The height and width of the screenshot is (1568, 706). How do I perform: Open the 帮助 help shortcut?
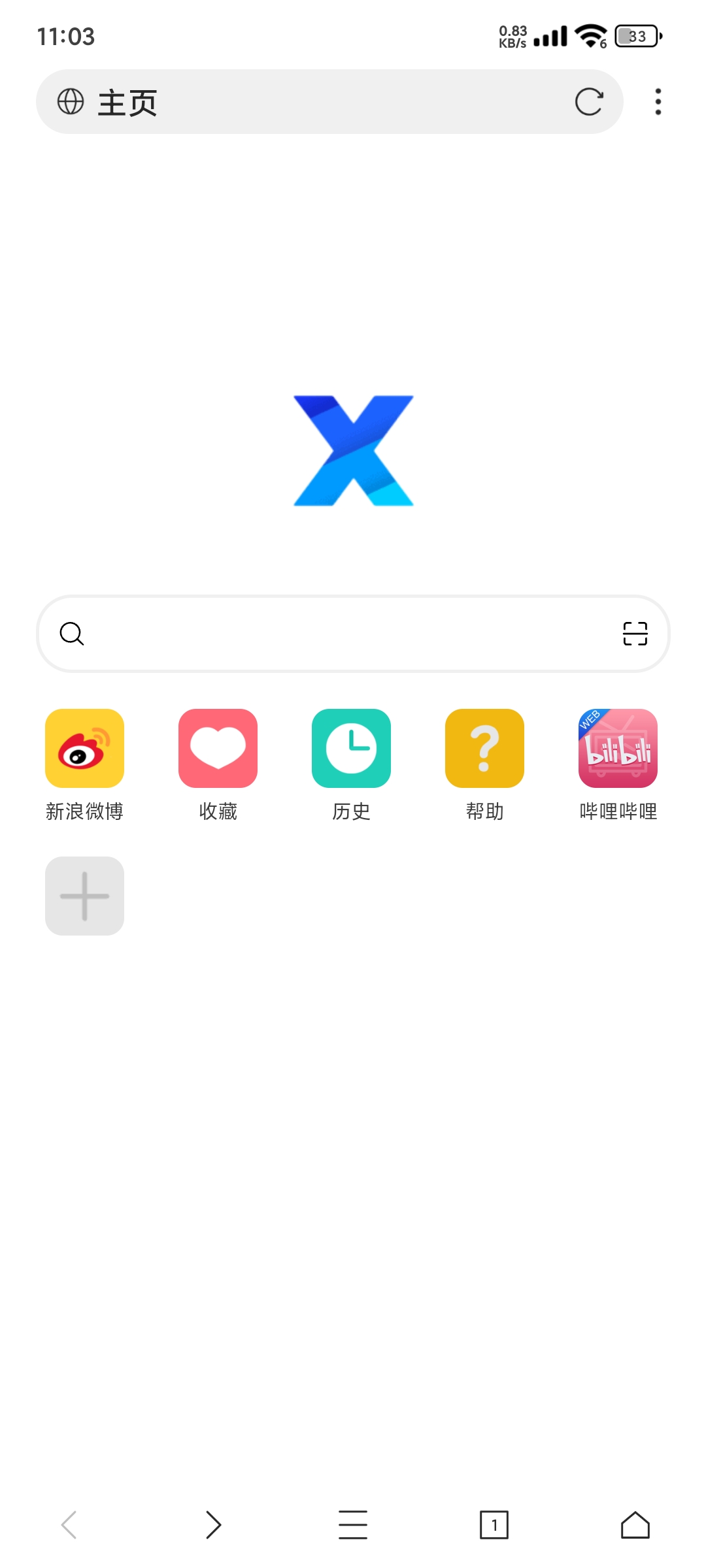click(484, 749)
